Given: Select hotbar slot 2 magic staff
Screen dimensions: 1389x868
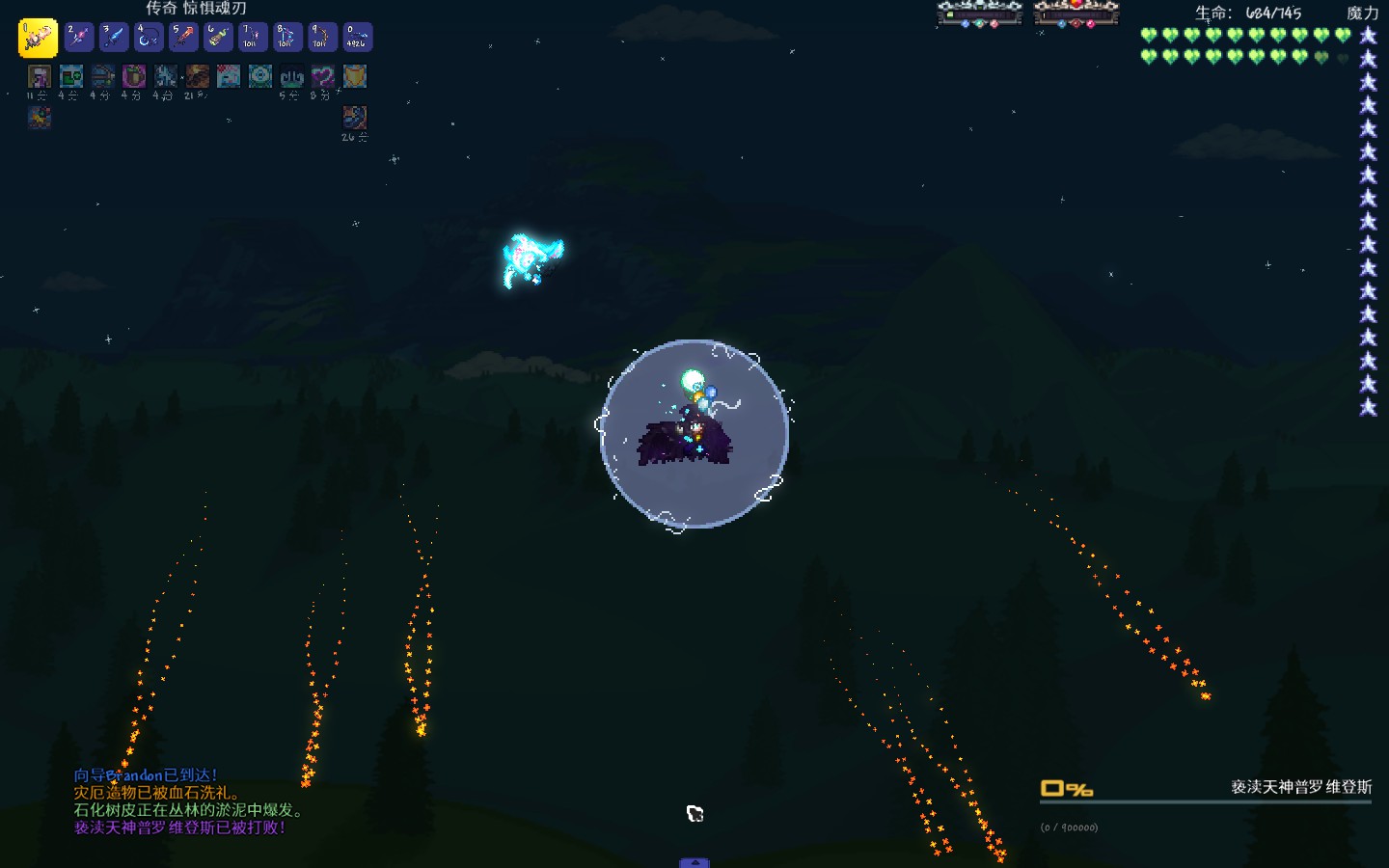Looking at the screenshot, I should coord(79,38).
